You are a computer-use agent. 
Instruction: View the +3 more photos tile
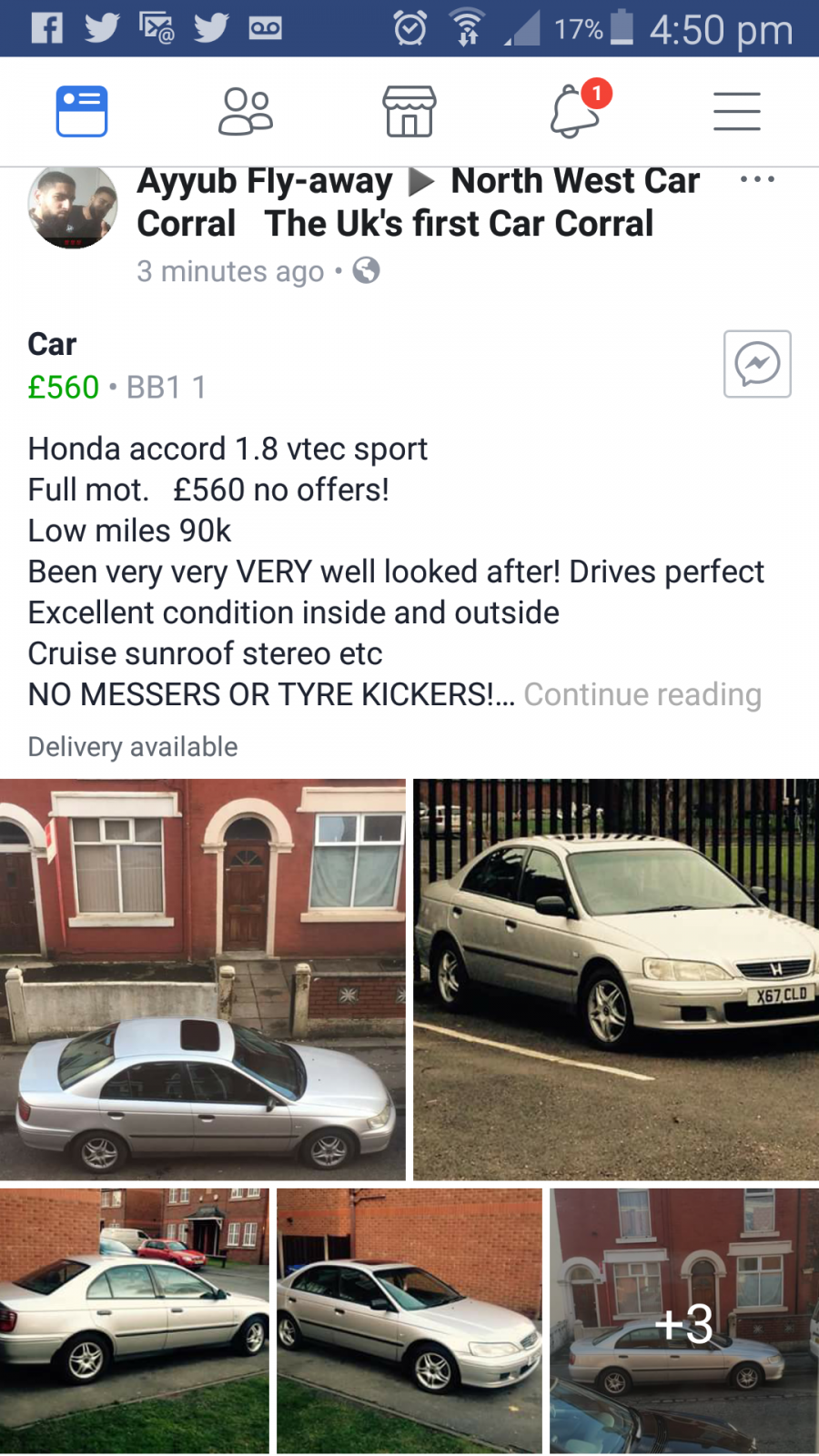pos(684,1321)
